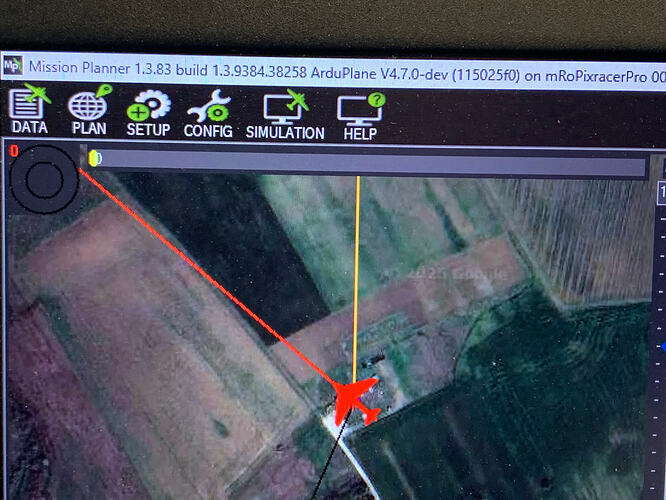Open the HELP screen
The image size is (666, 500).
point(360,115)
